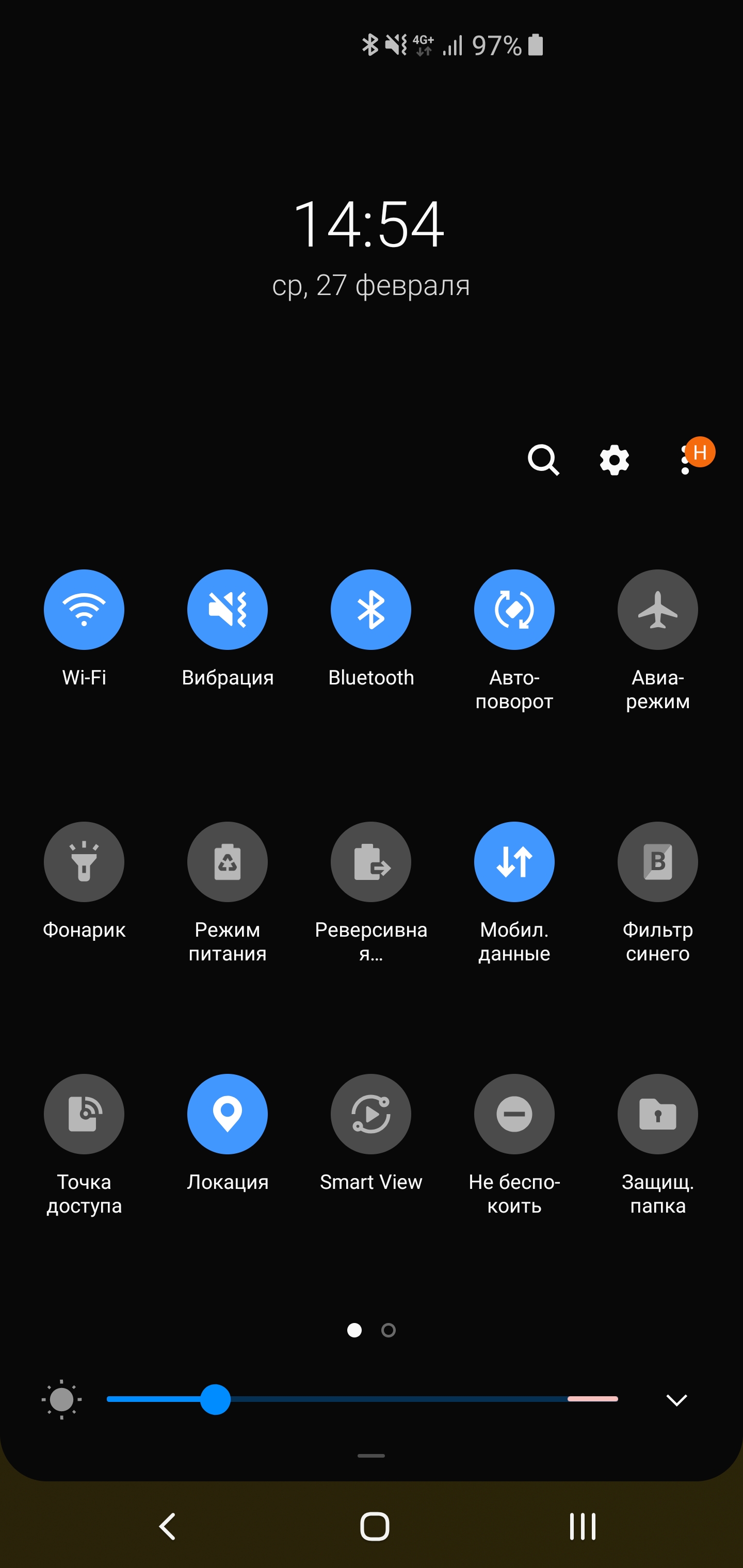Turn off Мобил. данные
743x1568 pixels.
pos(514,861)
